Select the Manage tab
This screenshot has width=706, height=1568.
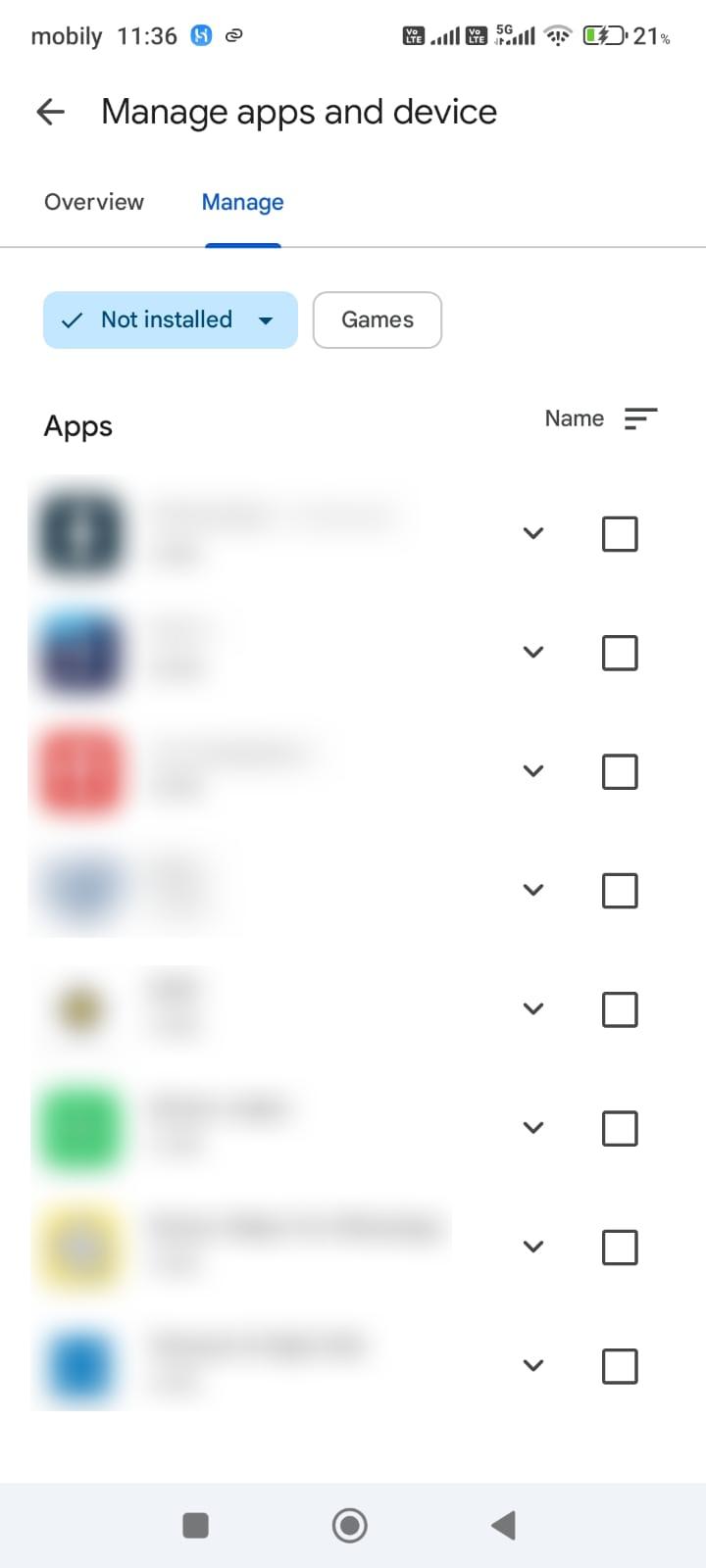coord(242,202)
